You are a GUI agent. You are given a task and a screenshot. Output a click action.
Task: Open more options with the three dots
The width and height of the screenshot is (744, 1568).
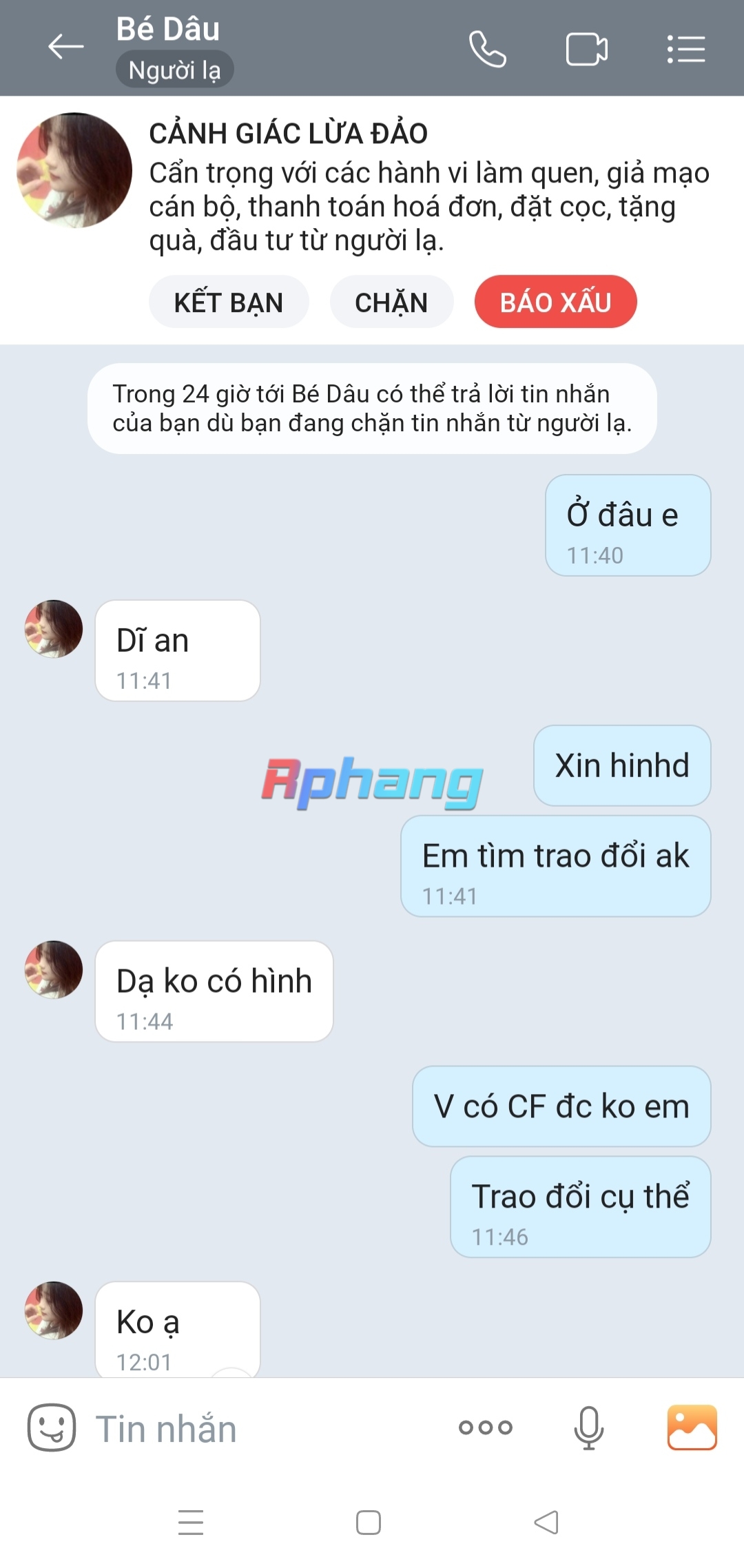[x=486, y=1427]
